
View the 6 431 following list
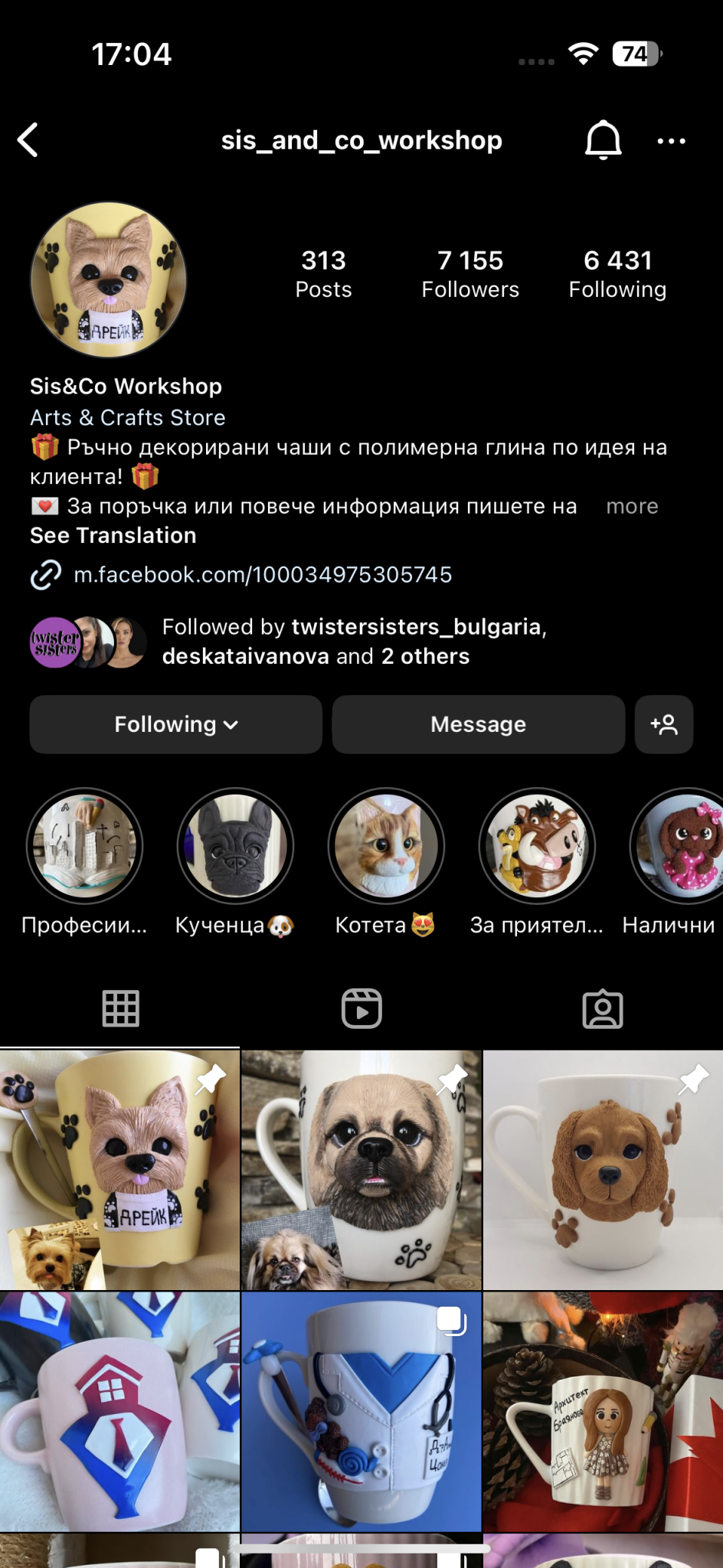click(617, 273)
